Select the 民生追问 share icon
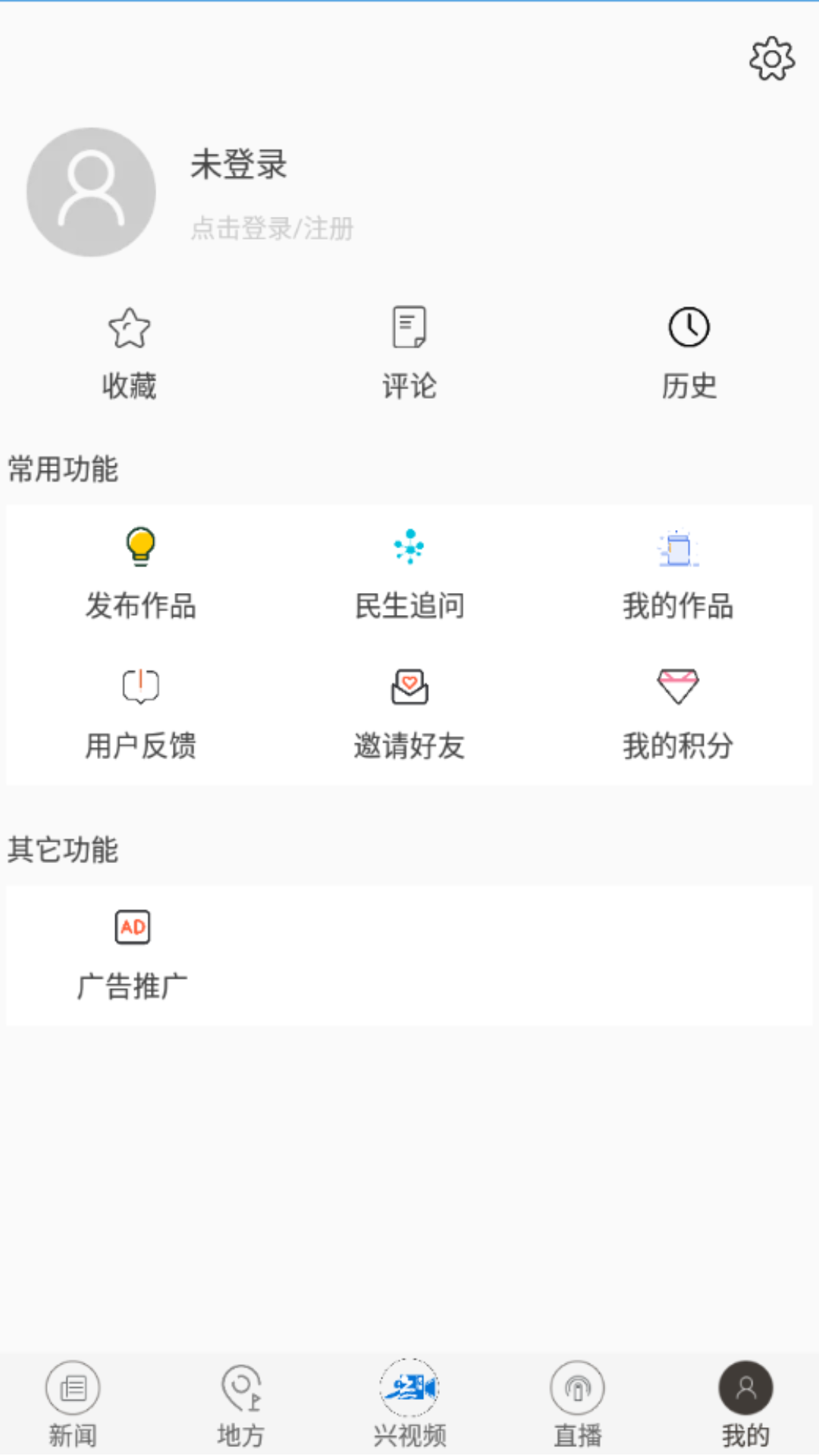Image resolution: width=819 pixels, height=1456 pixels. pyautogui.click(x=409, y=548)
